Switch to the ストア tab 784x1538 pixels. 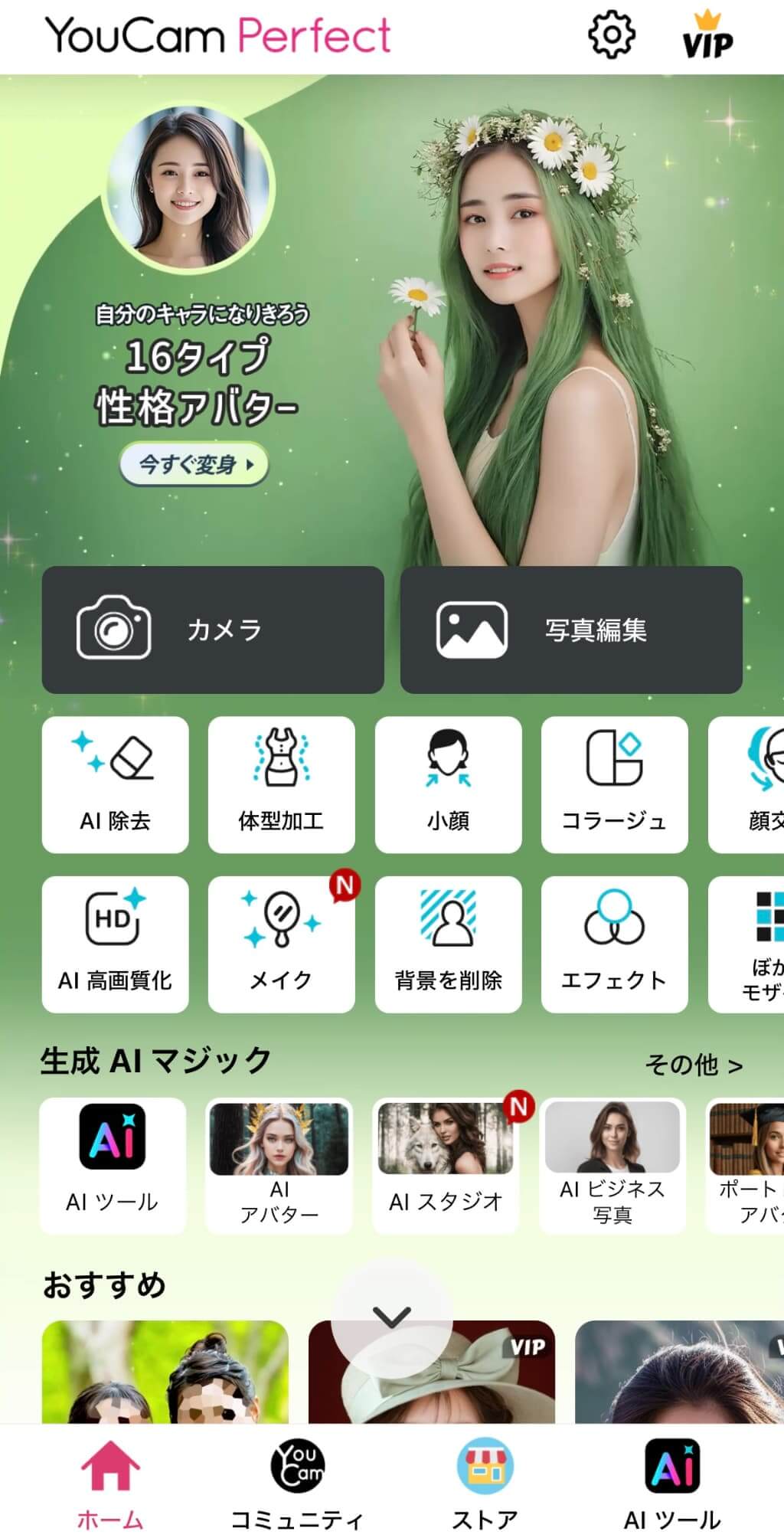(485, 1484)
